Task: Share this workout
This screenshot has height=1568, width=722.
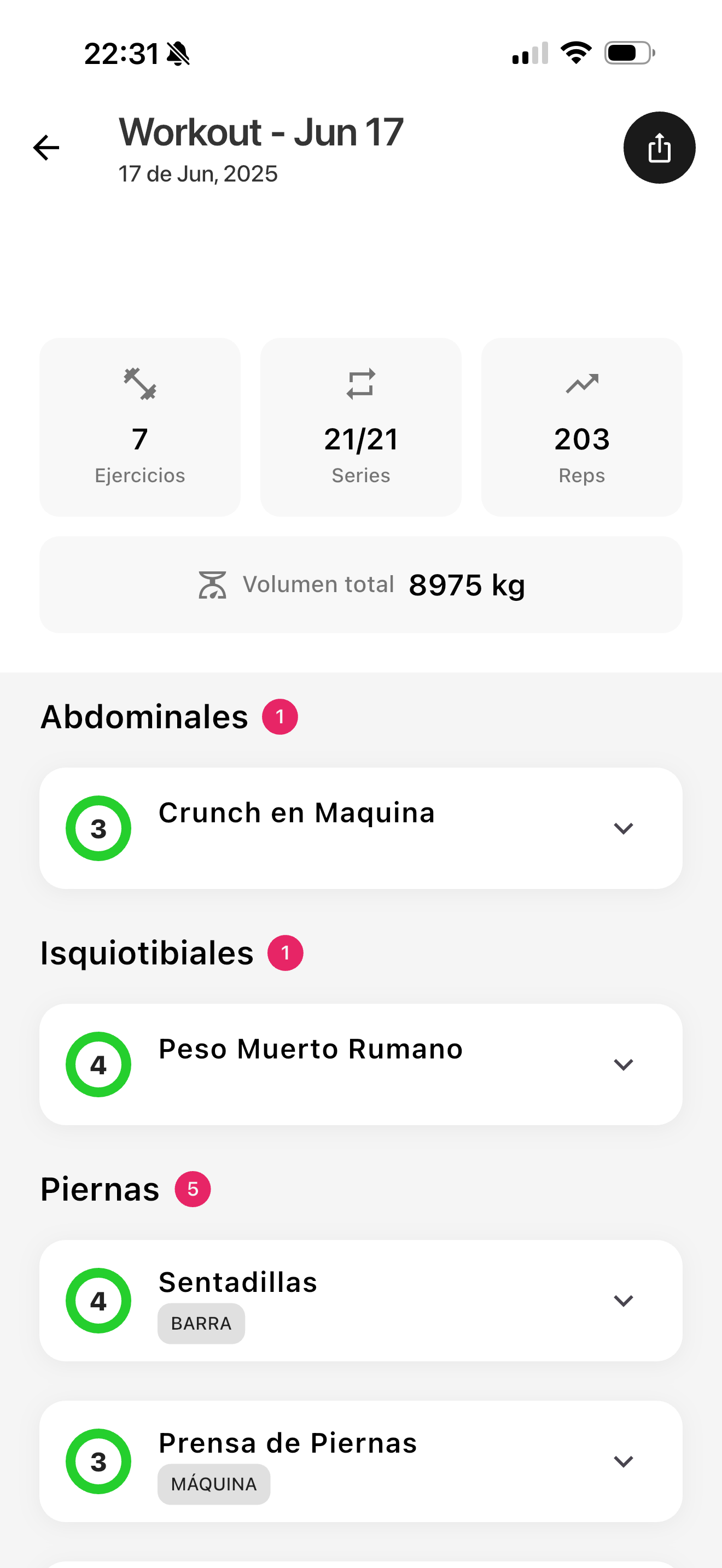Action: point(659,148)
